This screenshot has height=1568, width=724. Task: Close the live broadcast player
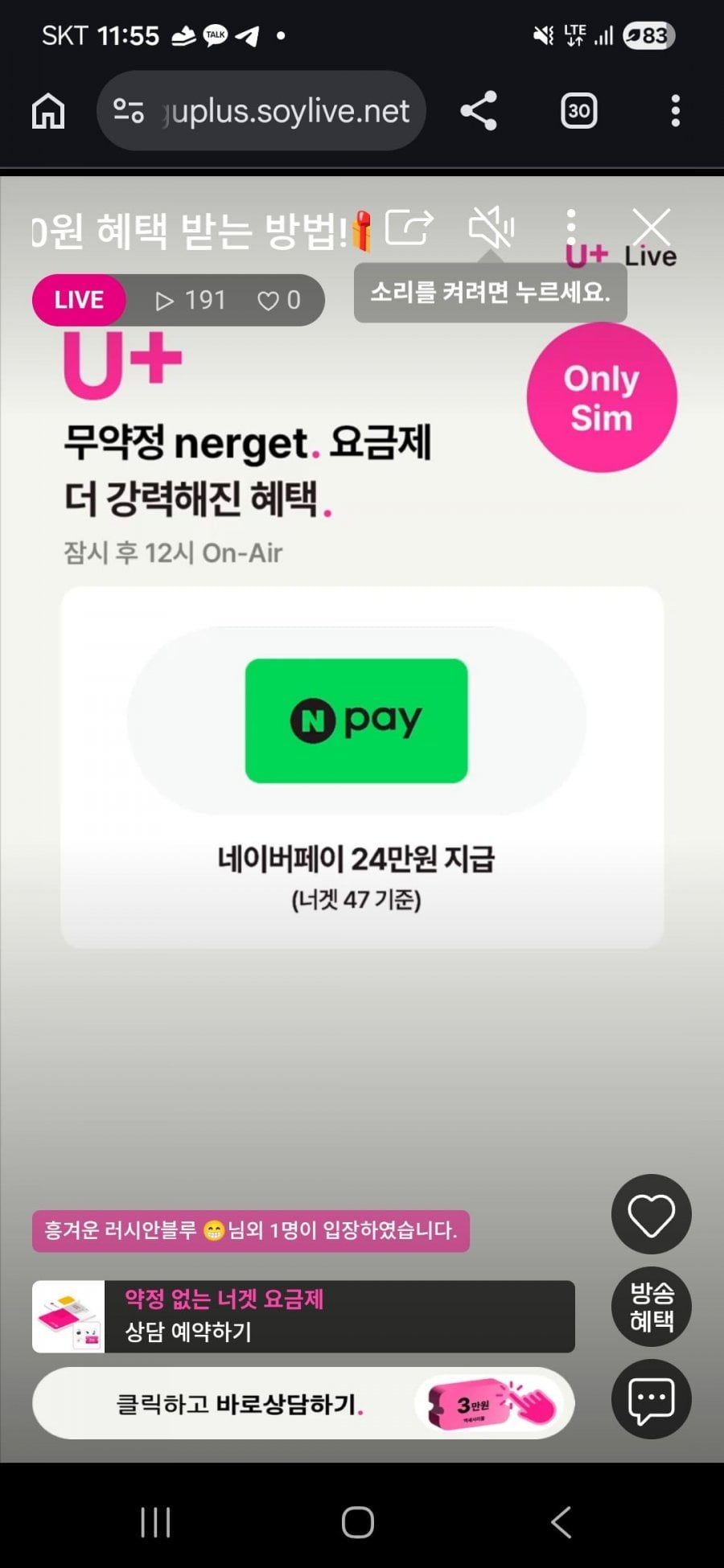coord(651,228)
